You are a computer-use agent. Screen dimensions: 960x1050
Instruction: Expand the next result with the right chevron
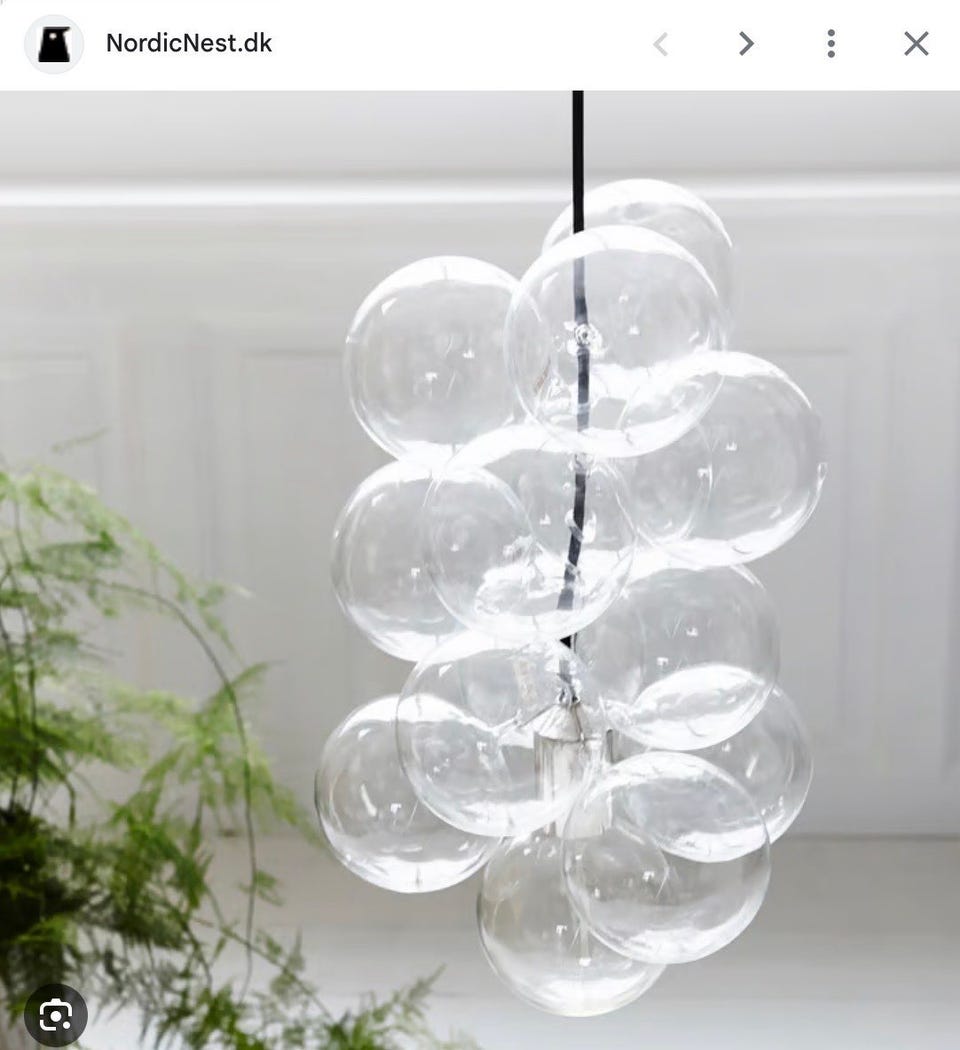click(x=745, y=43)
